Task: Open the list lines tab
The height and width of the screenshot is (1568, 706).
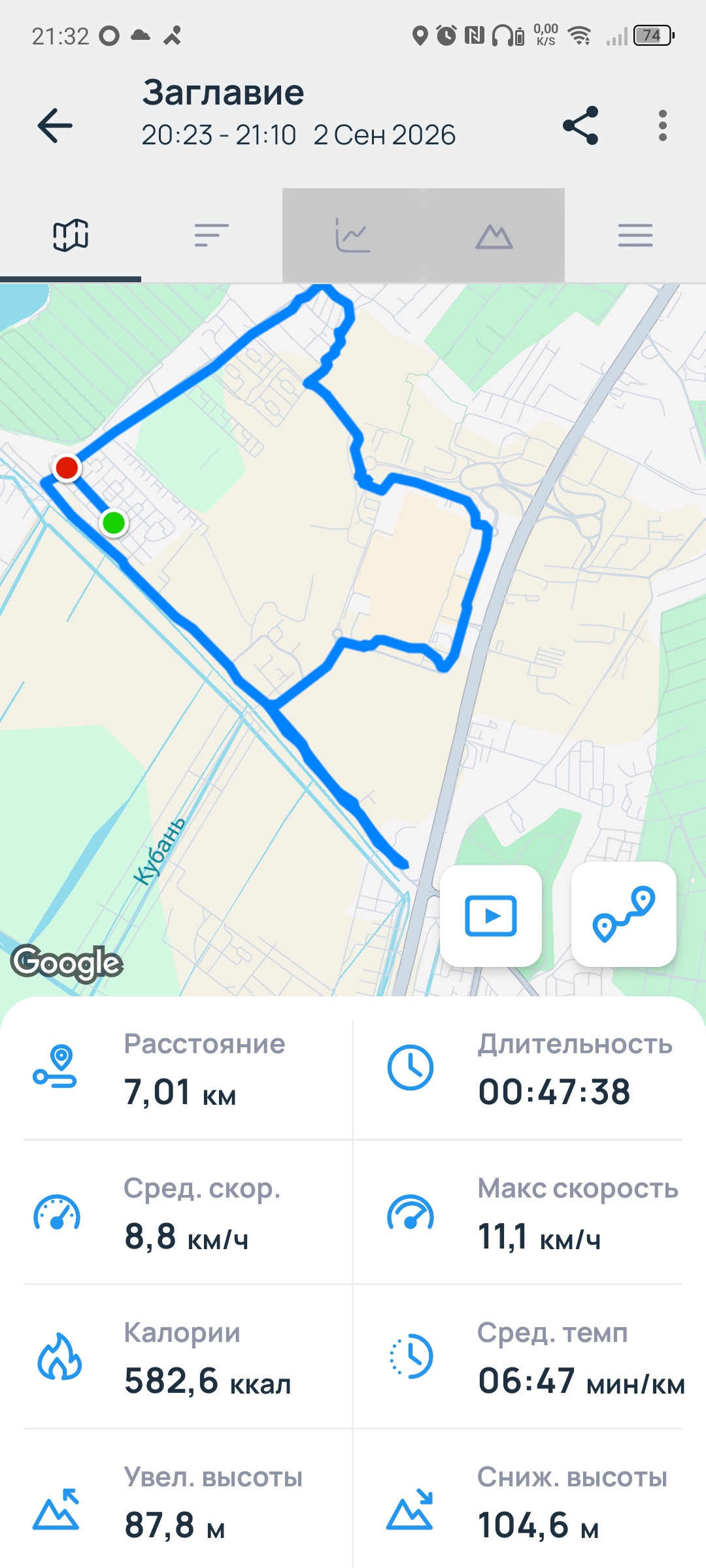Action: click(x=635, y=235)
